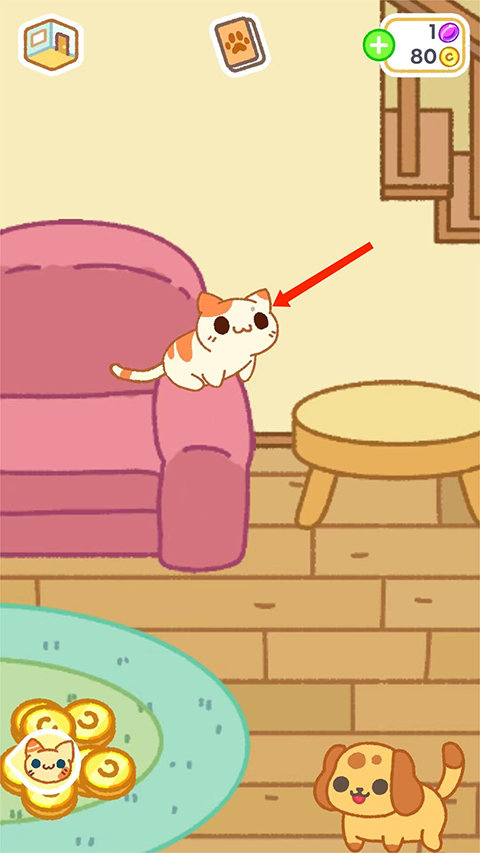Screen dimensions: 480x853
Task: Open the paw print card book
Action: 239,45
